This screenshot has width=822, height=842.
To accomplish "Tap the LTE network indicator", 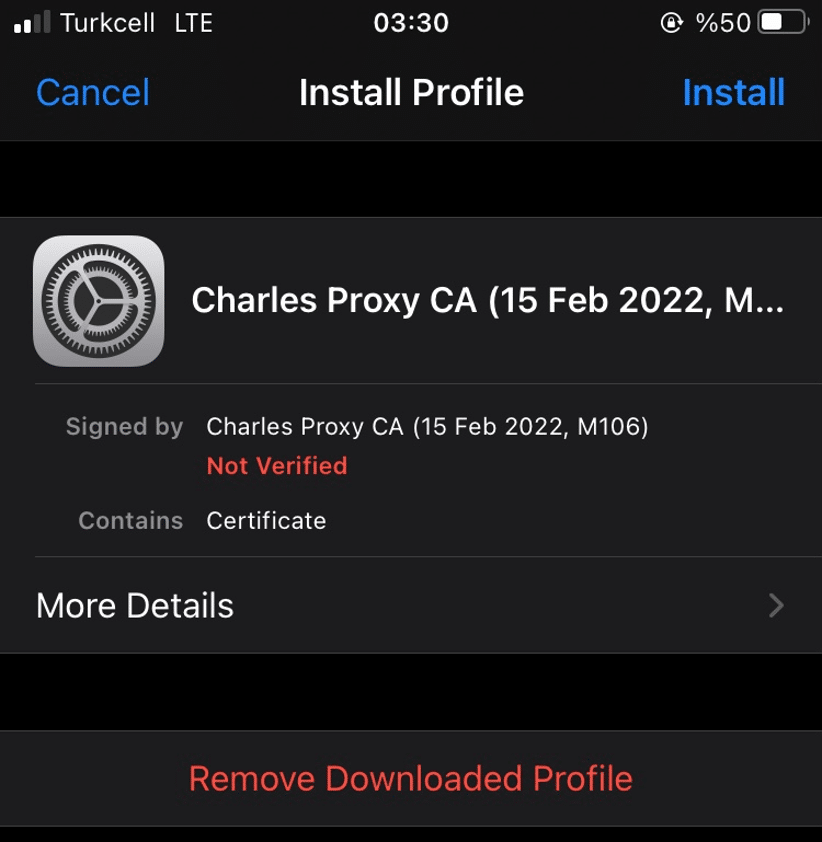I will (x=192, y=22).
